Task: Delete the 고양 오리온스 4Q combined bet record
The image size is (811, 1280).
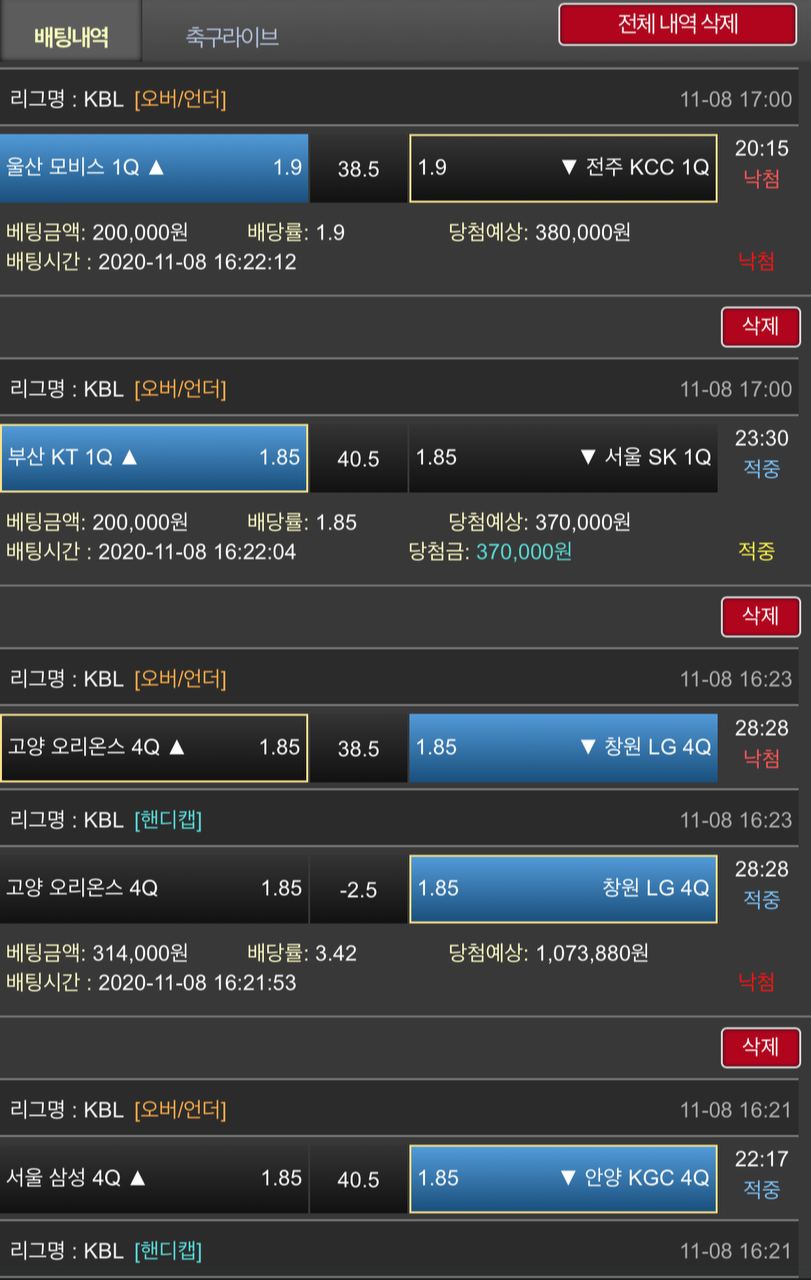Action: point(760,1047)
